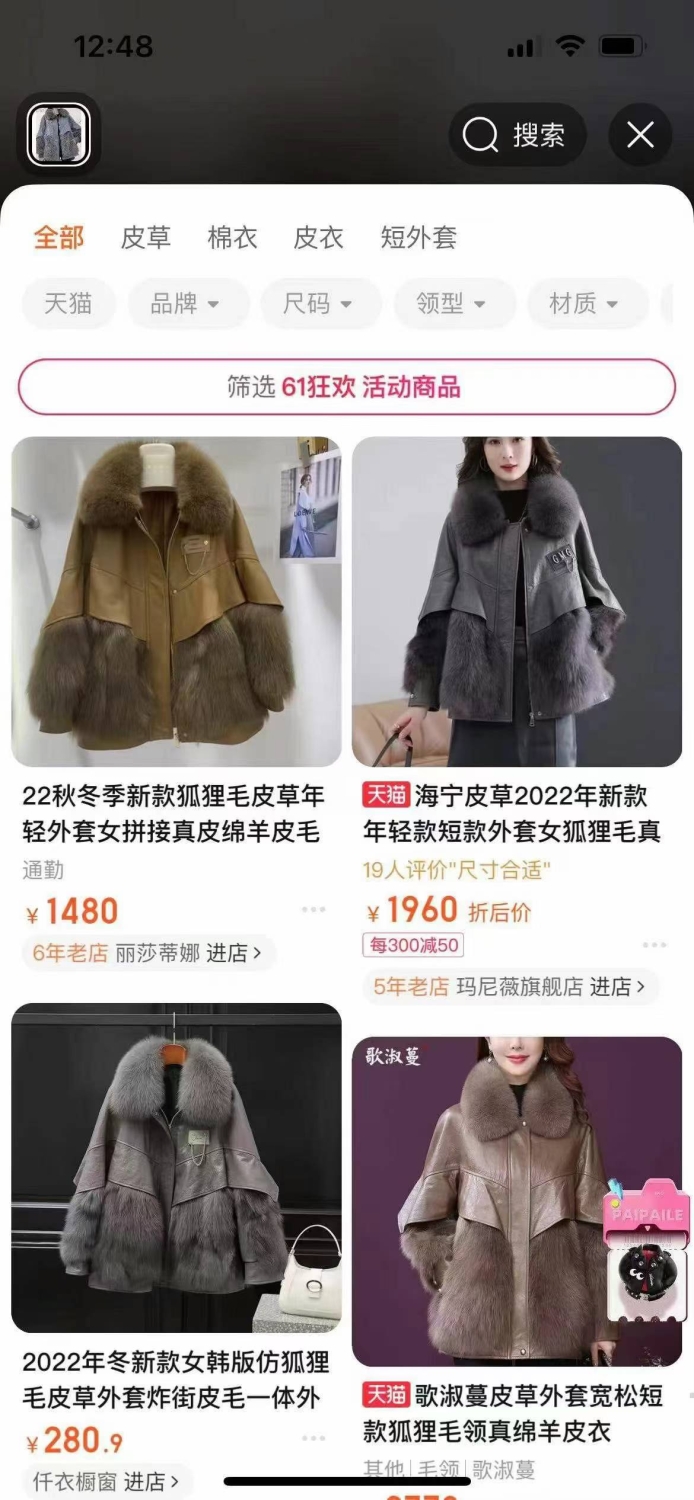694x1500 pixels.
Task: Filter 61狂欢 活动商品 banner
Action: click(x=347, y=387)
